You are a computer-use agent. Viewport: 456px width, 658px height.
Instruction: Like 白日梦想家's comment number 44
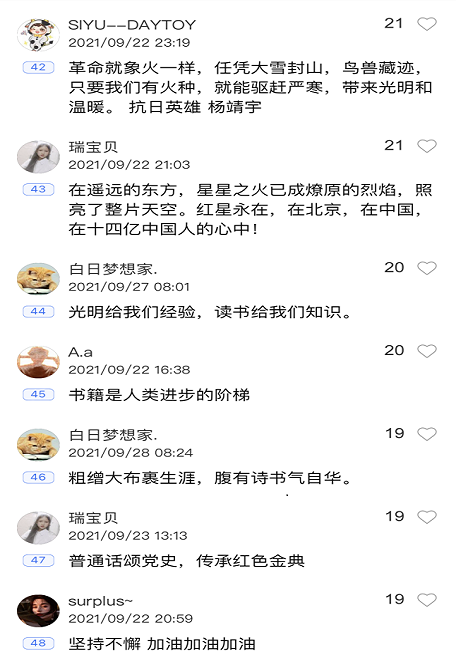coord(427,268)
